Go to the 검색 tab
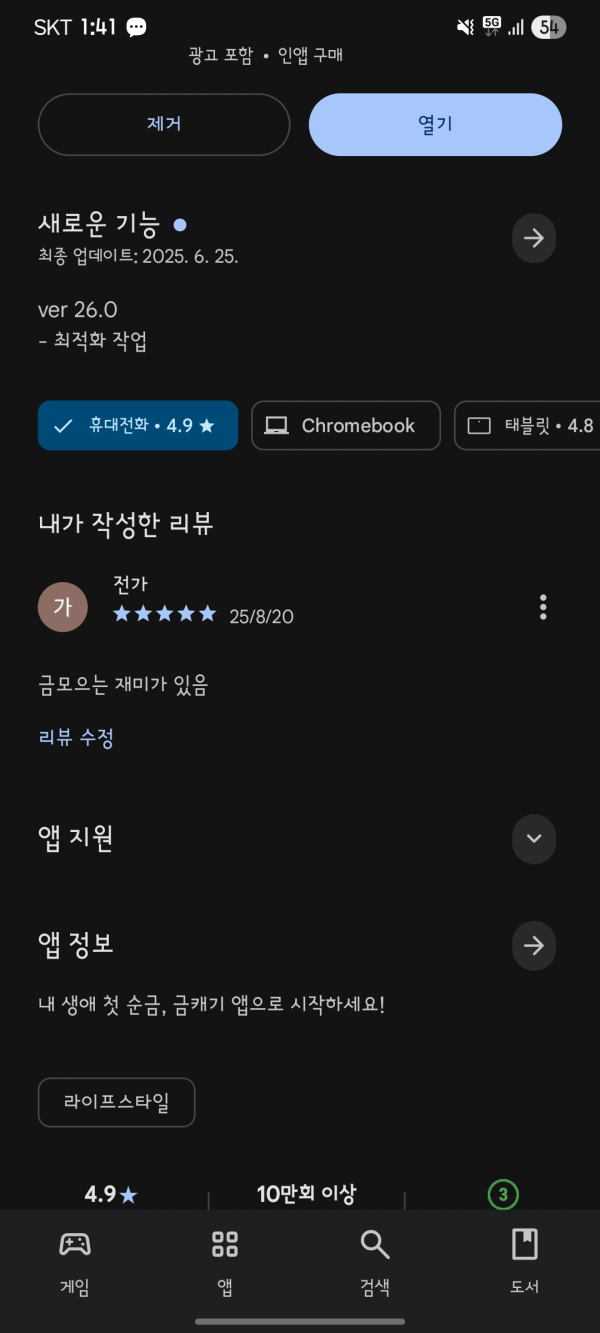600x1333 pixels. [x=375, y=1262]
